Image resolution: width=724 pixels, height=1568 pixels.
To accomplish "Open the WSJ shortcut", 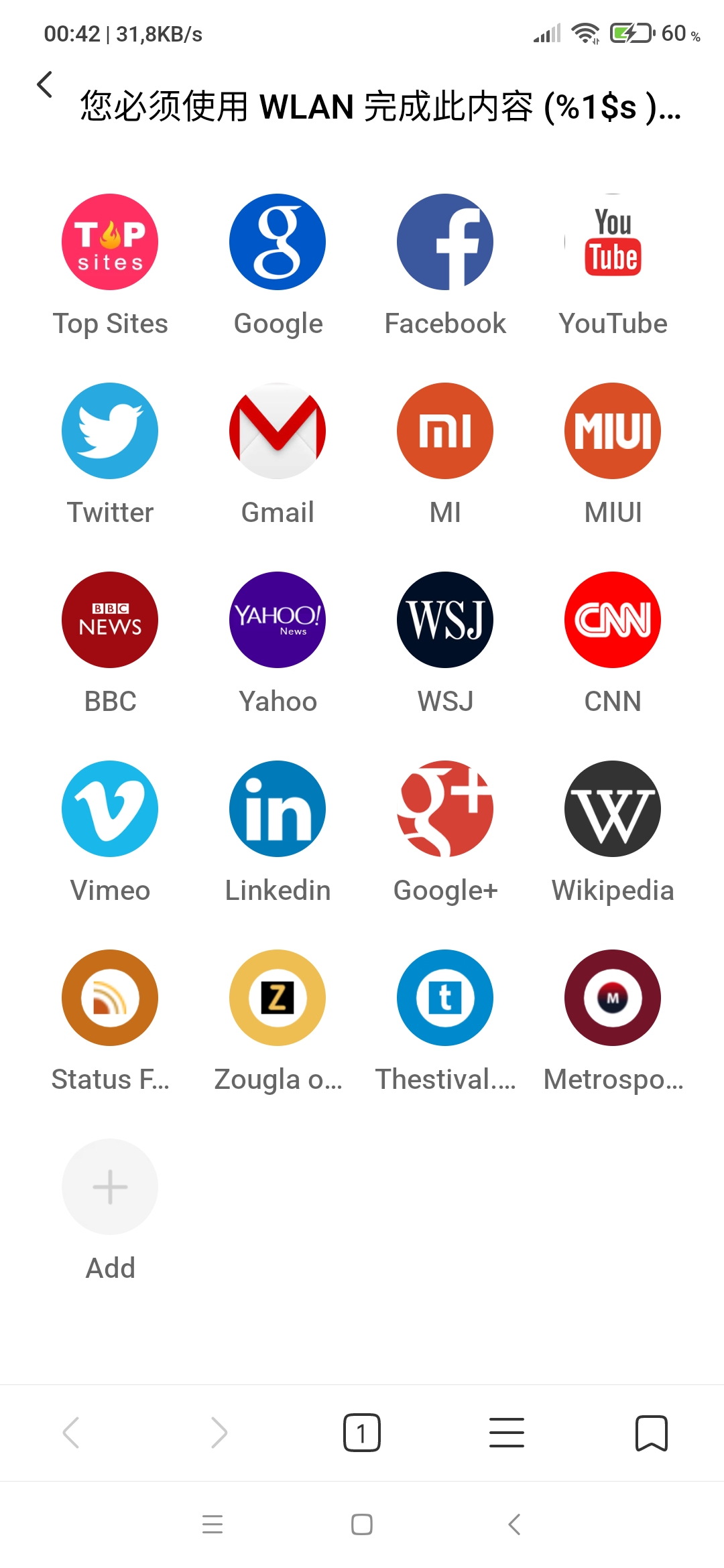I will coord(445,620).
